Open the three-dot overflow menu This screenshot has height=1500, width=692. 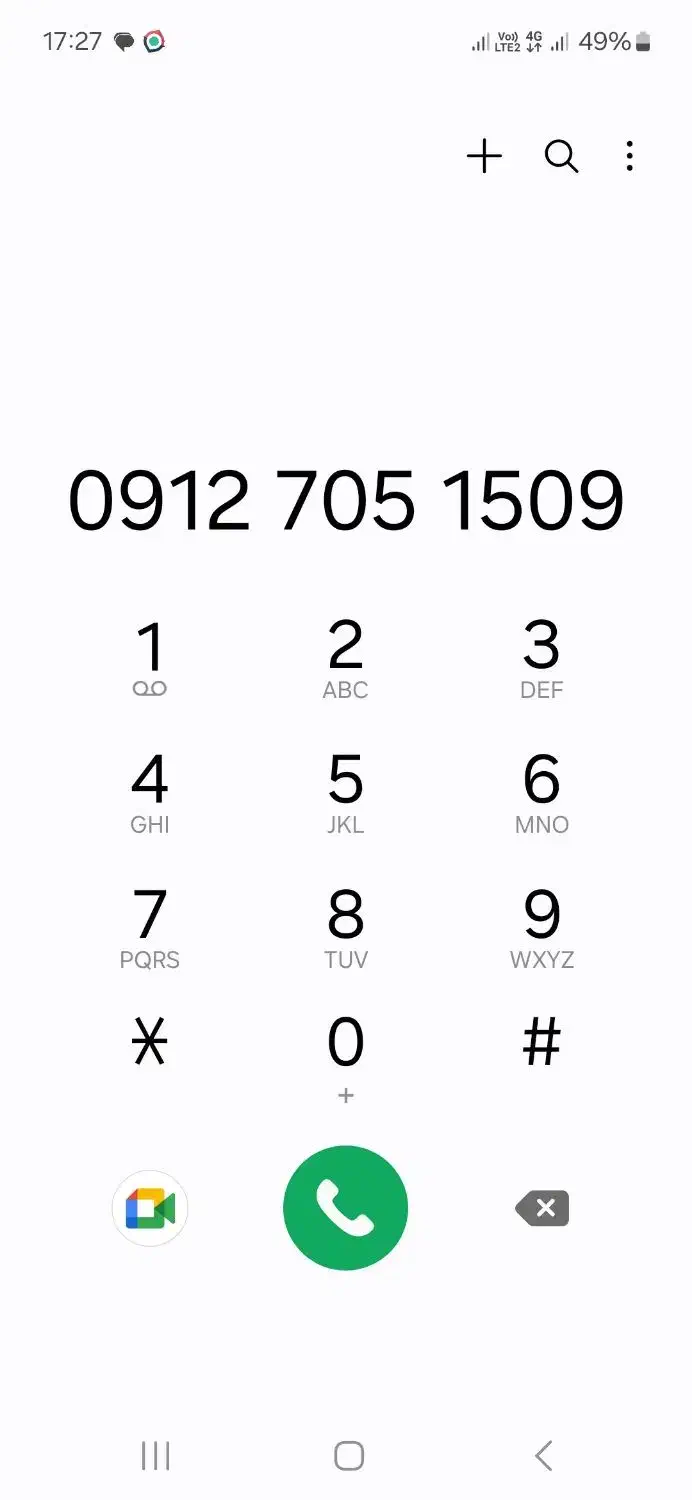[629, 157]
